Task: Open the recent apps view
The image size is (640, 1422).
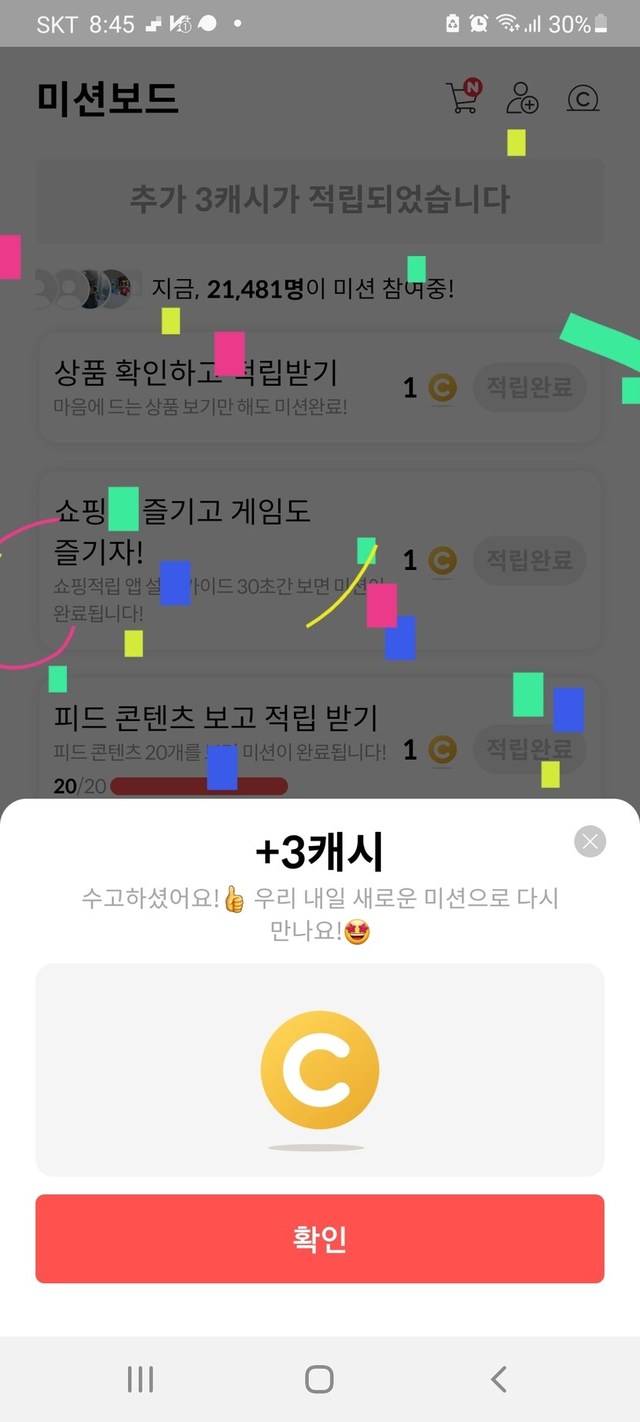Action: point(140,1379)
